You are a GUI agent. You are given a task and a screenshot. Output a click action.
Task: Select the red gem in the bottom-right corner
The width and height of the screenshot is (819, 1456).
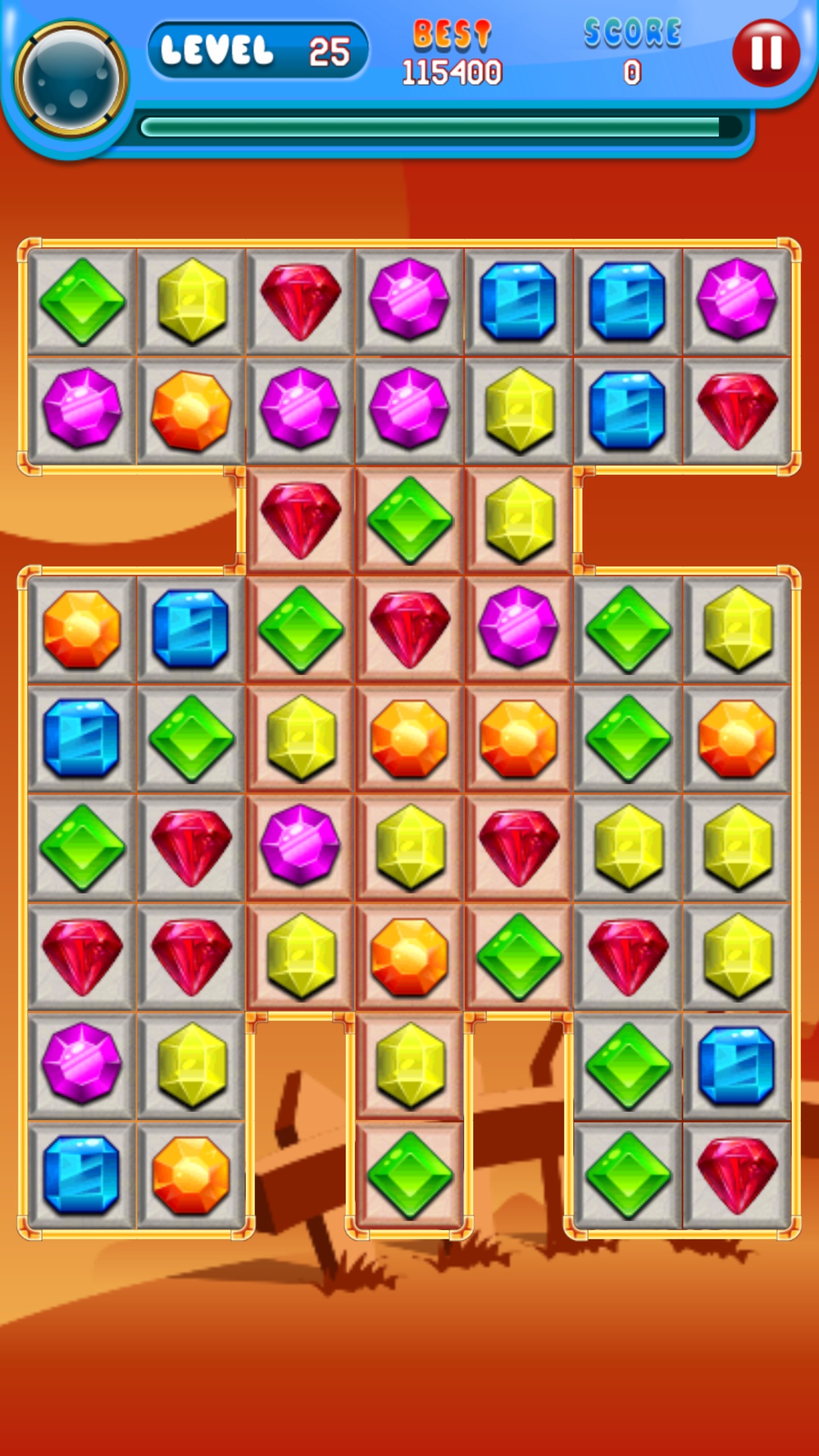pos(737,1175)
